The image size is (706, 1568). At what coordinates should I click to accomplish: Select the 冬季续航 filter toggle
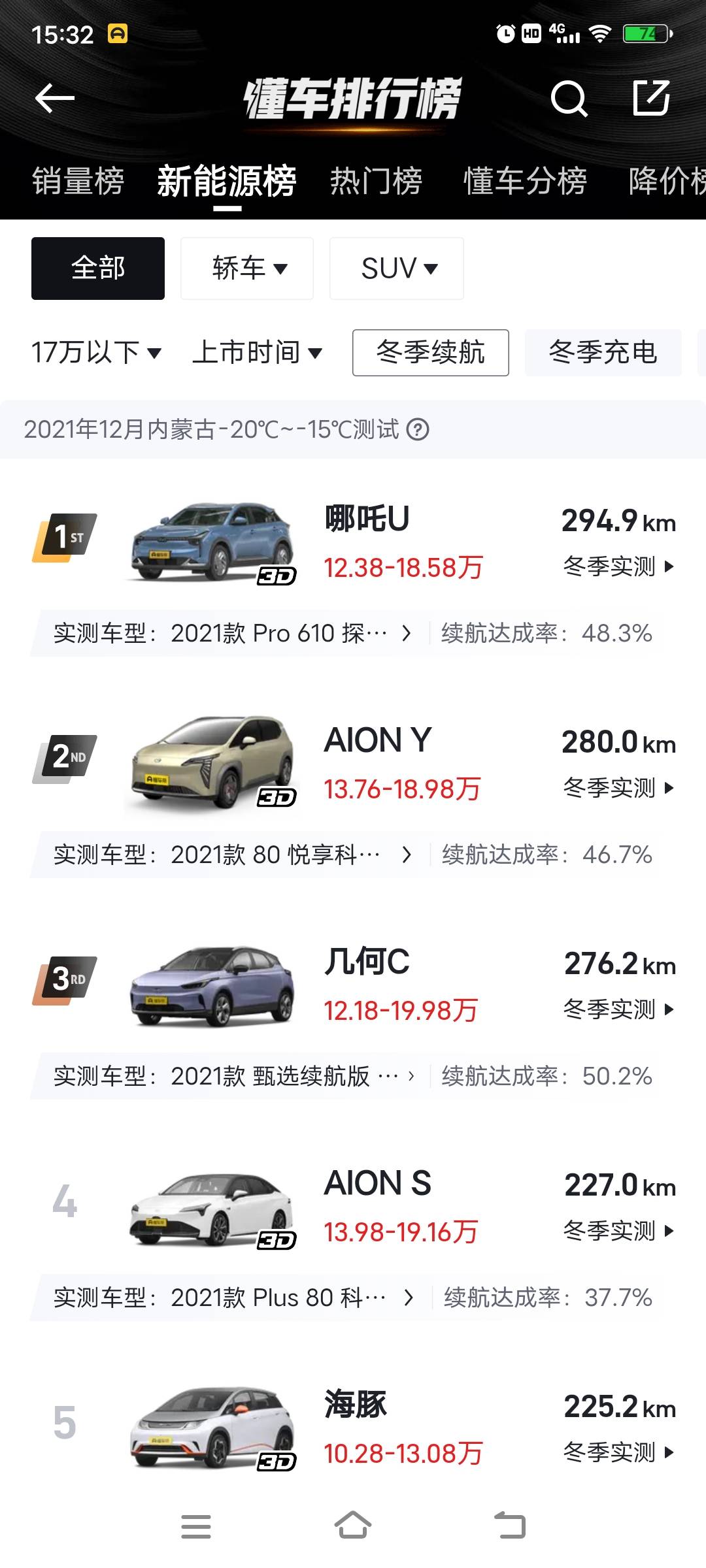click(x=430, y=353)
